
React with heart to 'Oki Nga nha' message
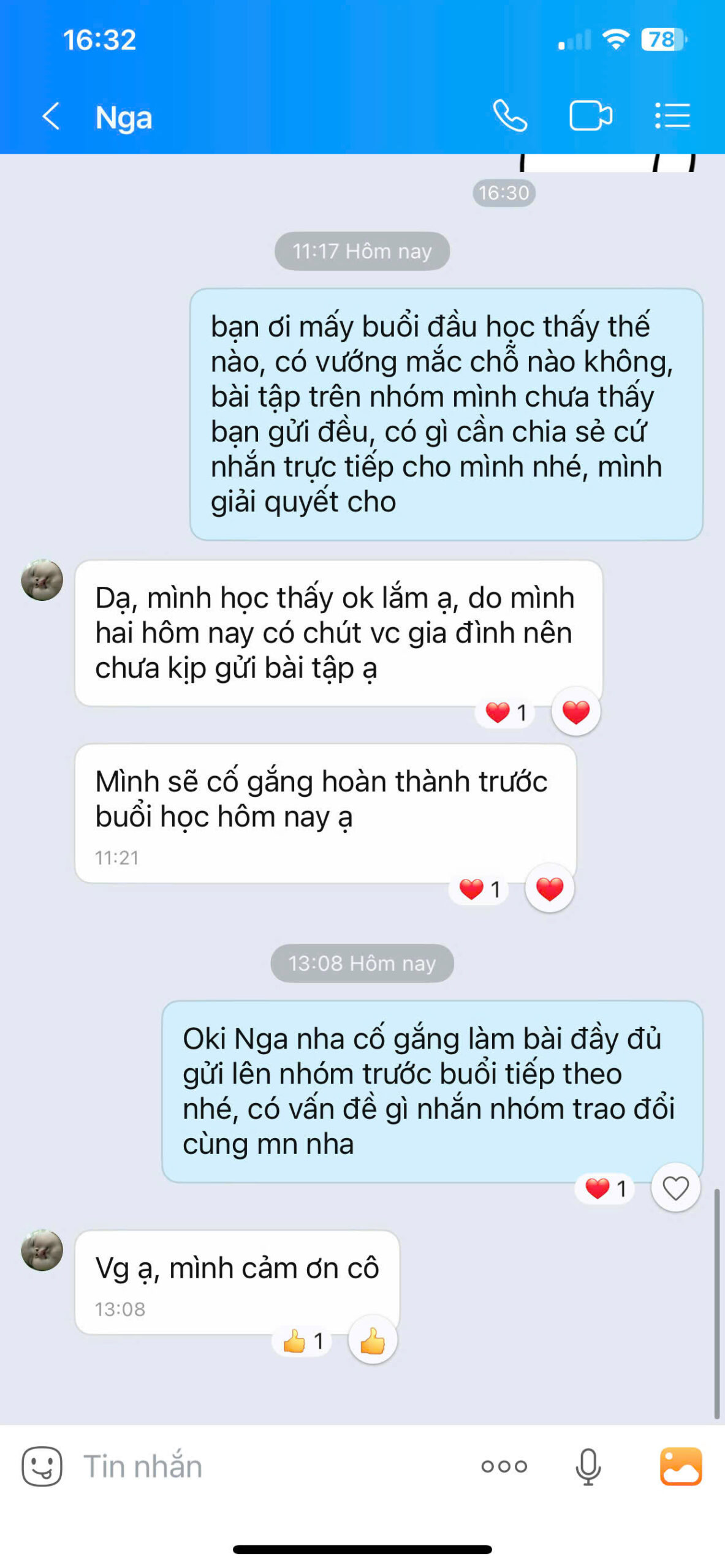pos(675,1188)
